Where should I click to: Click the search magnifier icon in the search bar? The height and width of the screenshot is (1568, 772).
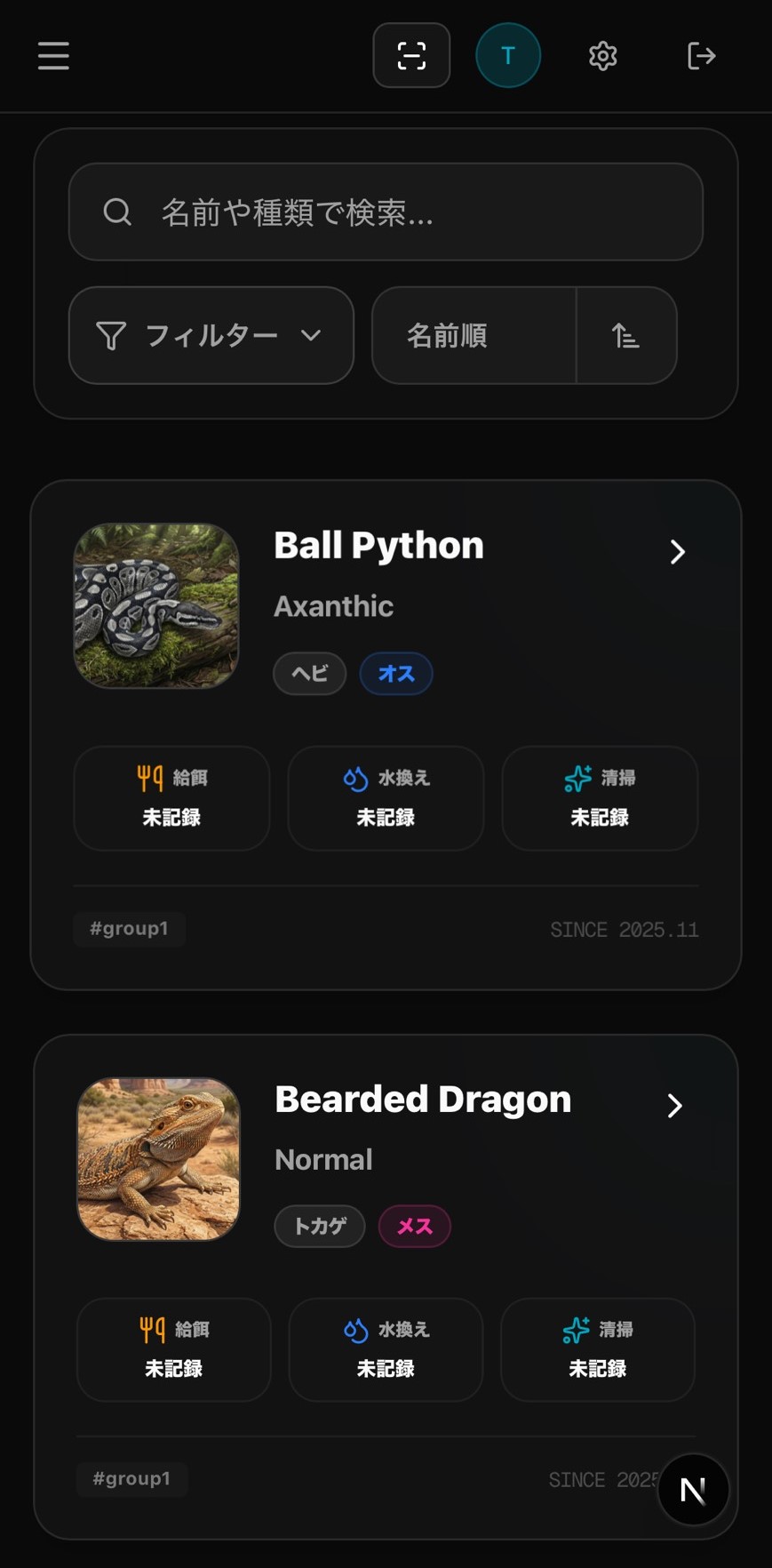pos(116,212)
